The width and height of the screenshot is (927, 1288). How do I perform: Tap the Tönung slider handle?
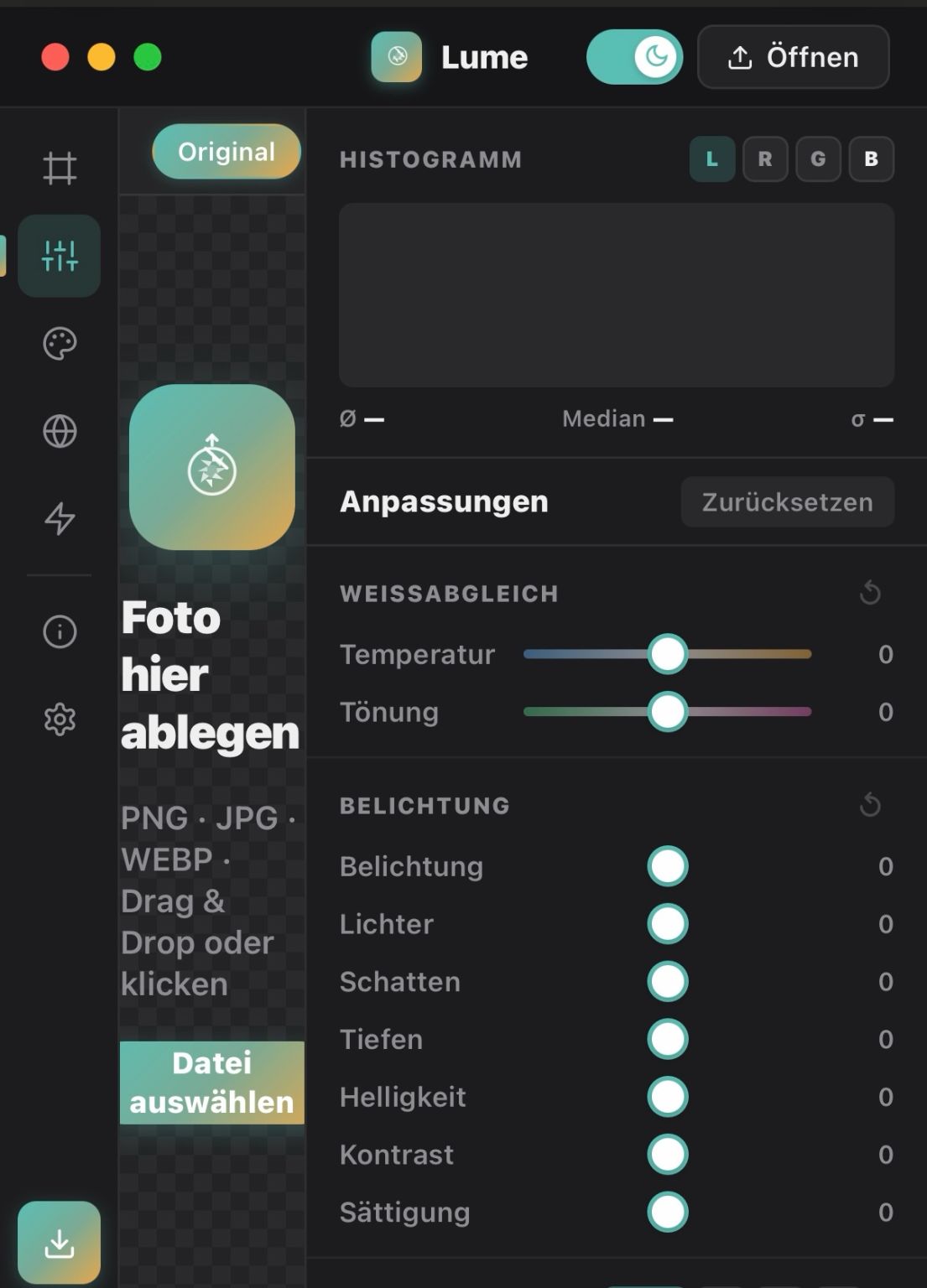pyautogui.click(x=668, y=712)
